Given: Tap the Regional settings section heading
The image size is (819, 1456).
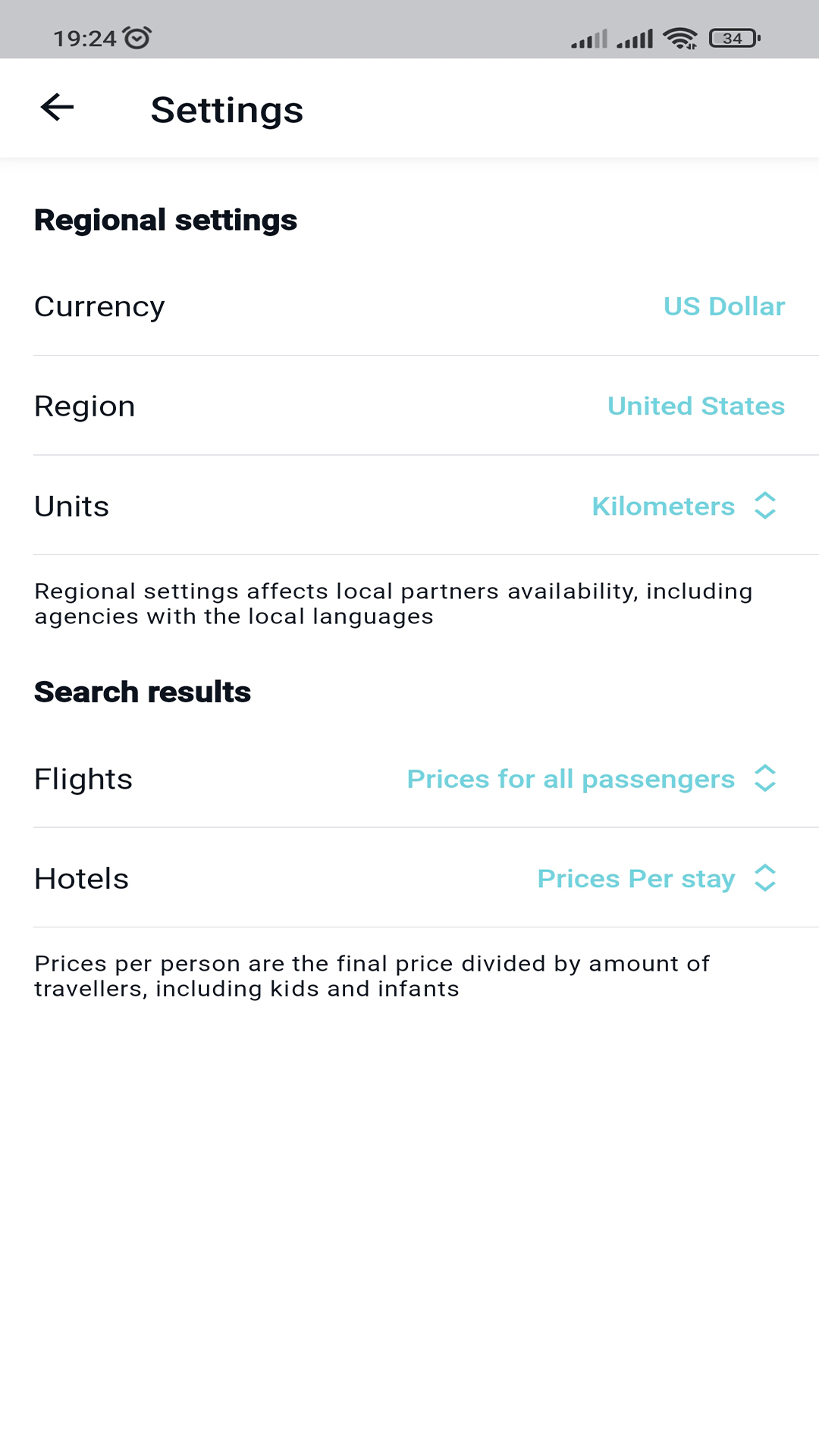Looking at the screenshot, I should [165, 221].
